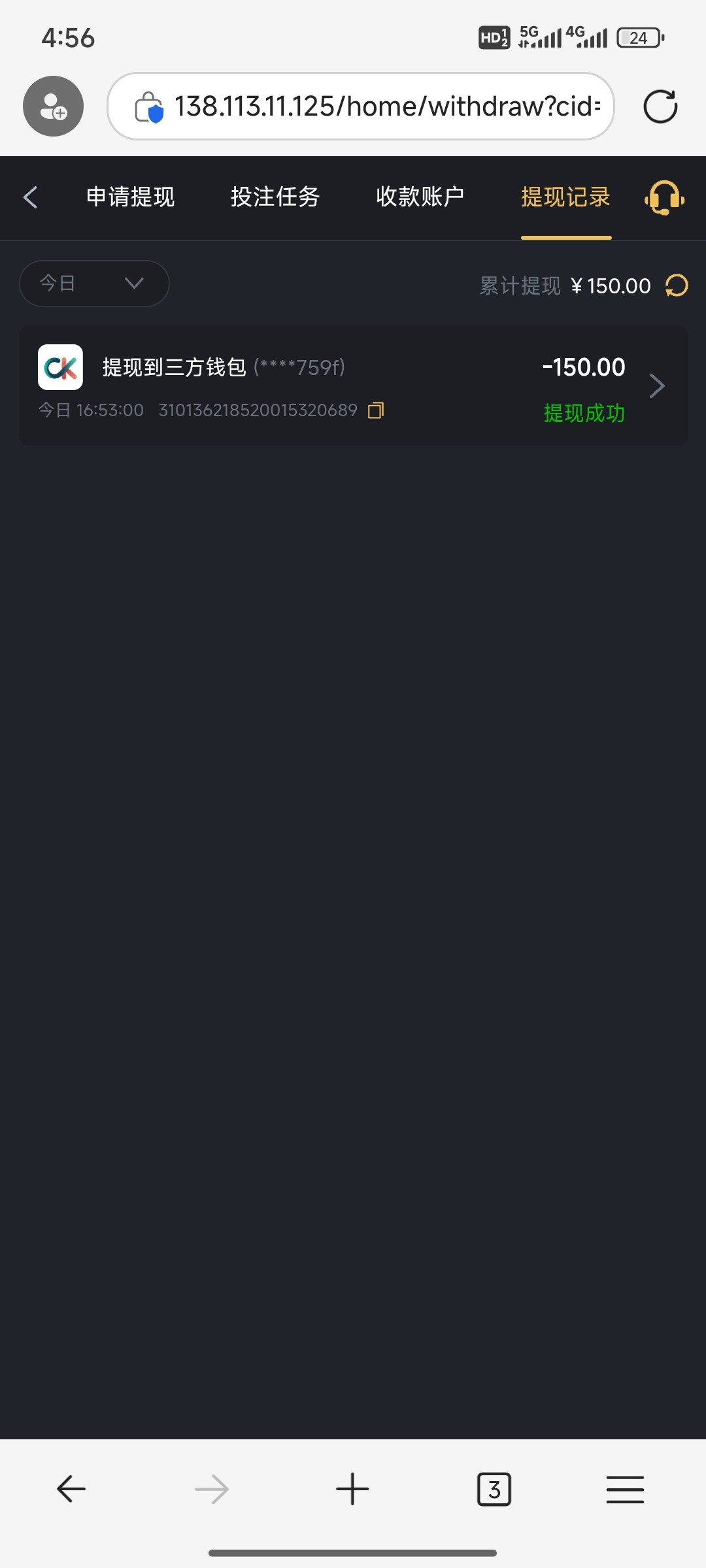Open customer service via the headset icon

pos(664,197)
